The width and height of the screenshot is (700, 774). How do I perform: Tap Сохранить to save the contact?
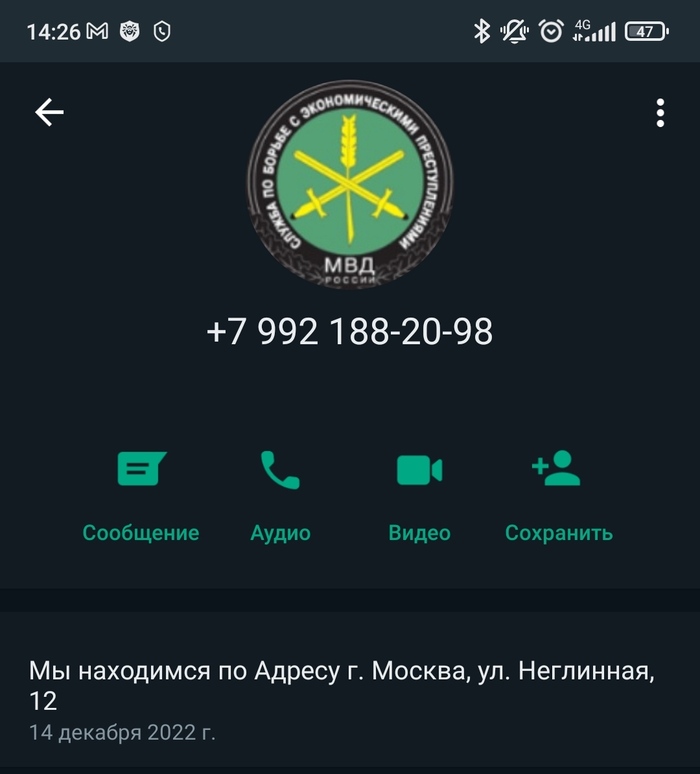[558, 495]
